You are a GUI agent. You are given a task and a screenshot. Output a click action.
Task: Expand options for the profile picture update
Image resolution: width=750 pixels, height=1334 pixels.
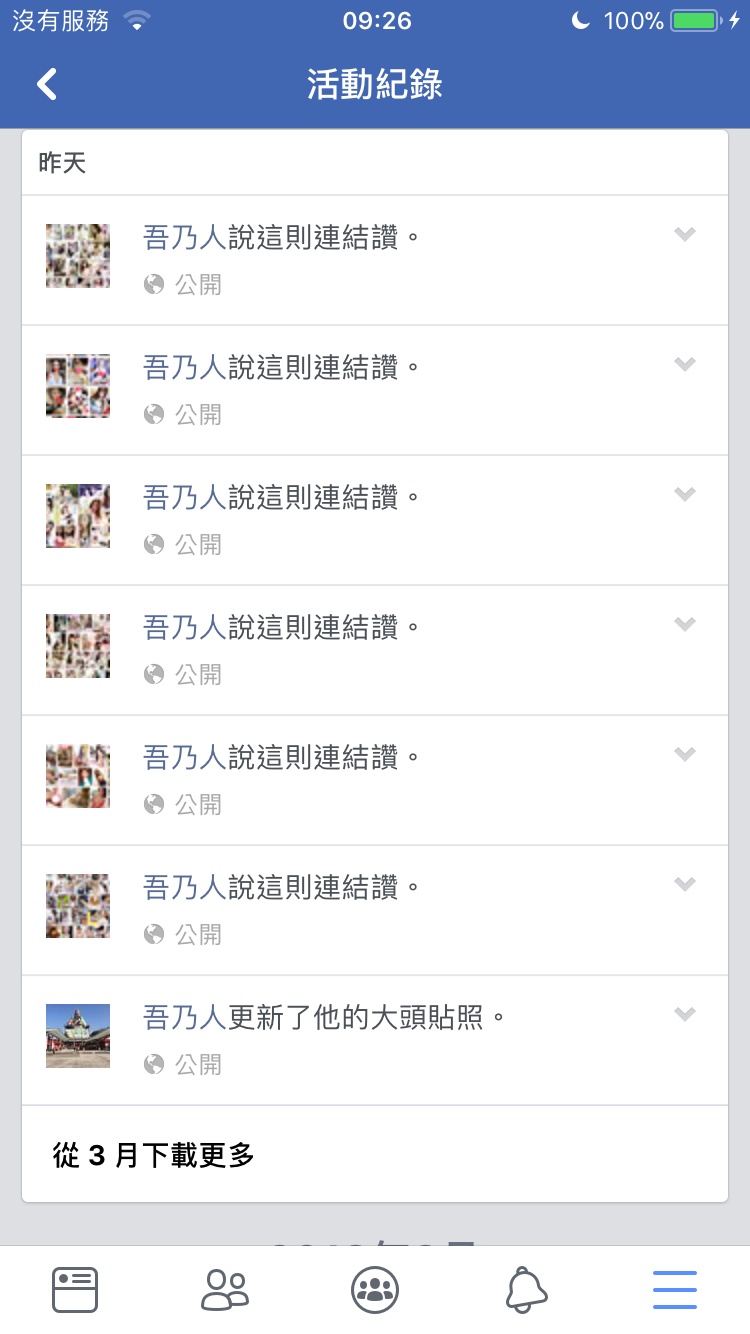685,1014
